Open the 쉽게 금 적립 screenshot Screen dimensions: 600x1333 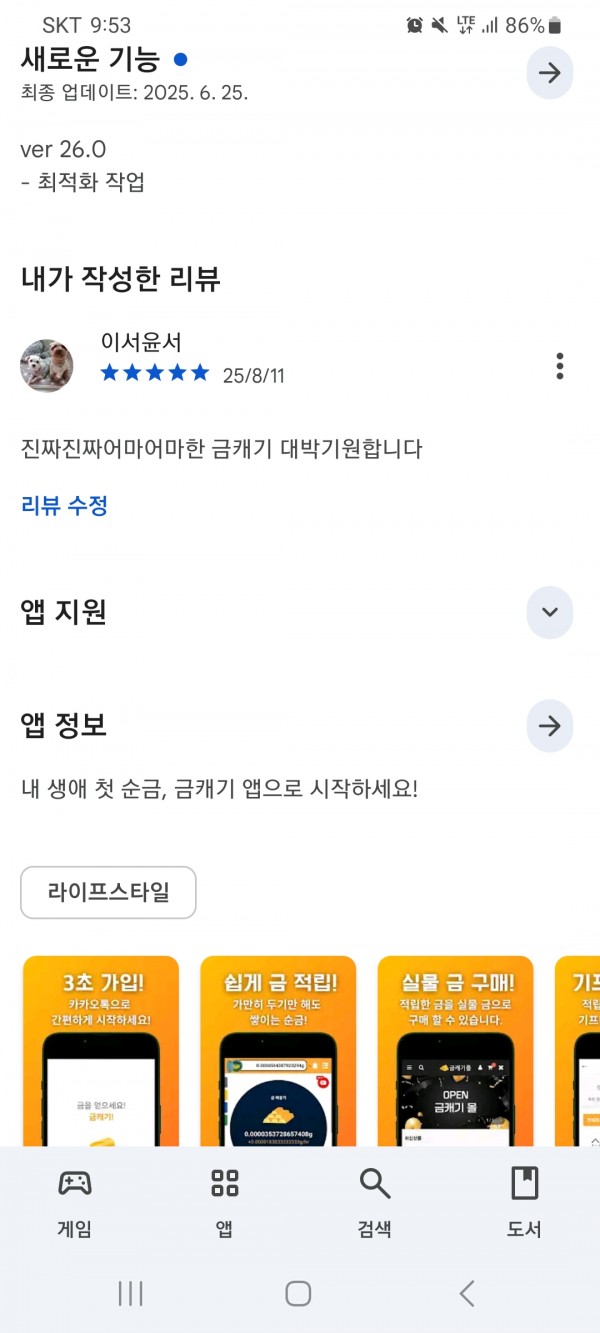coord(278,1051)
